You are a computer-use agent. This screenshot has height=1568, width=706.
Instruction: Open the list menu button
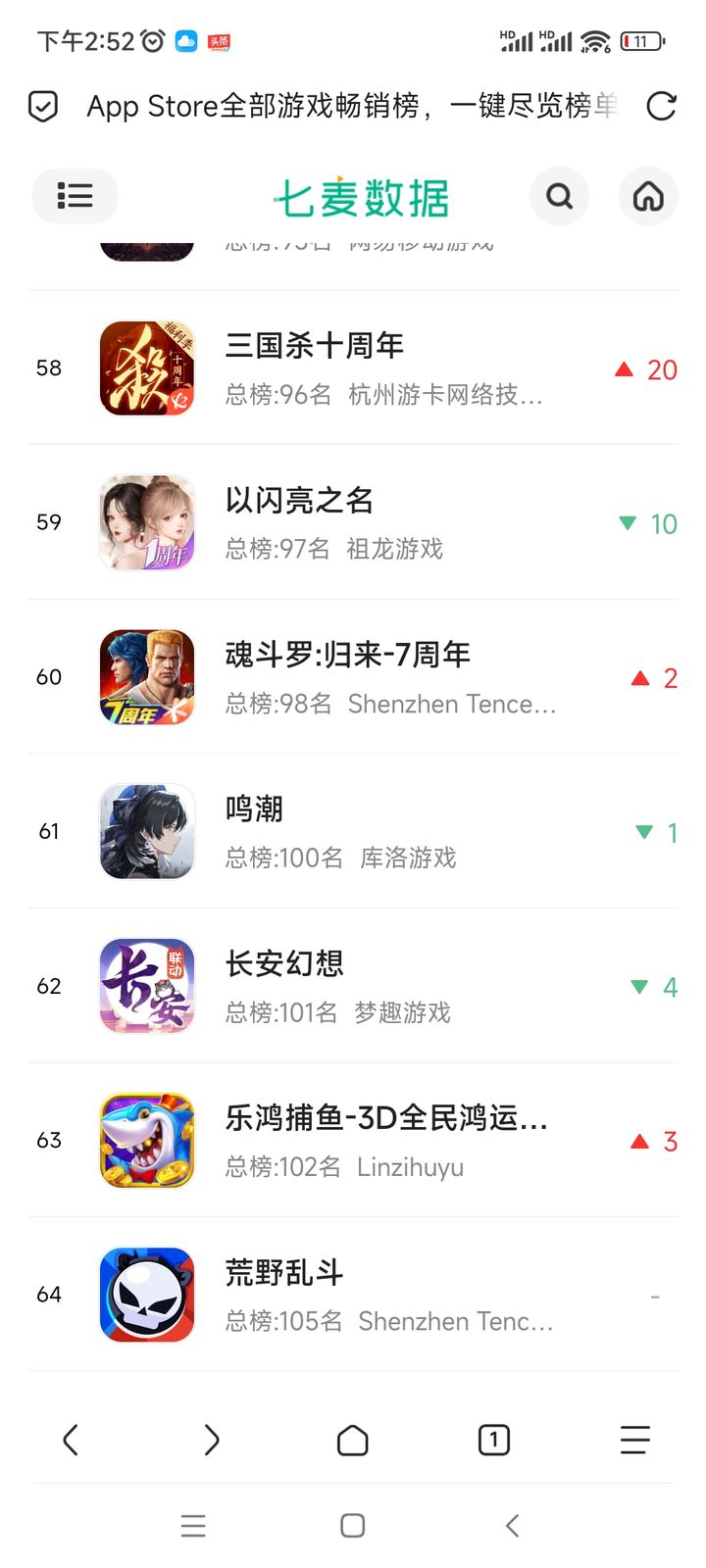coord(75,196)
